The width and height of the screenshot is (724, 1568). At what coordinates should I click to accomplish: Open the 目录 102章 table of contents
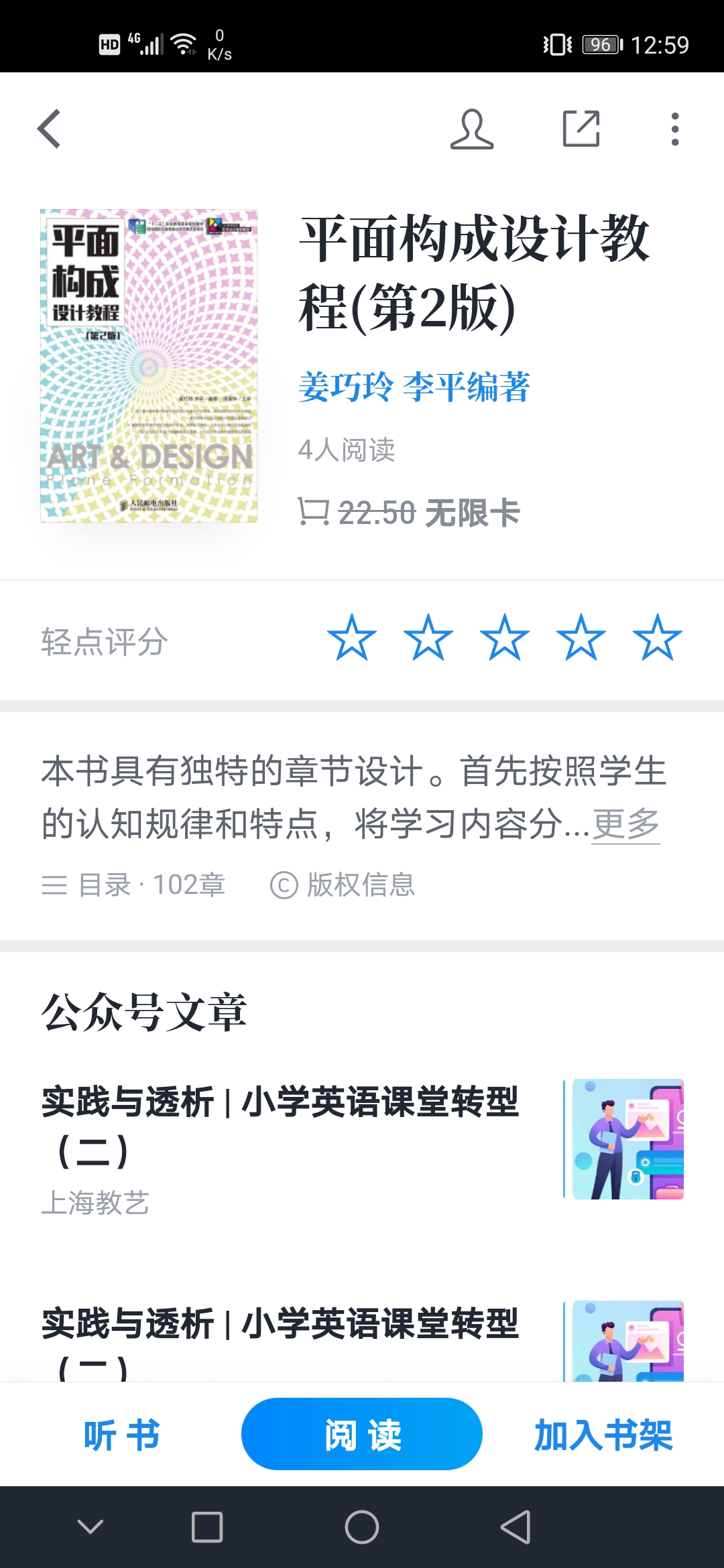134,885
